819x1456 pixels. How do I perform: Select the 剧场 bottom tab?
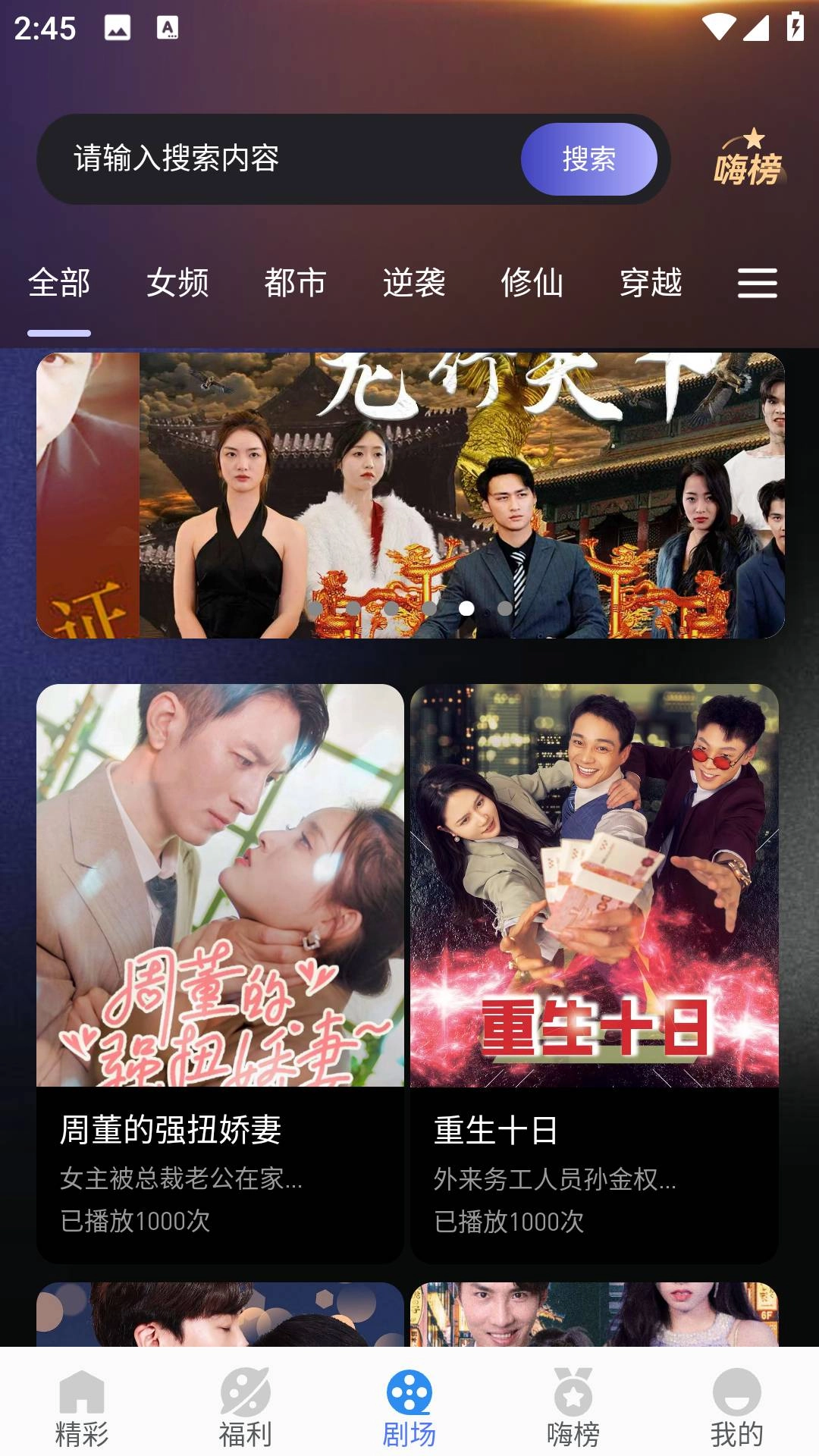(409, 1407)
